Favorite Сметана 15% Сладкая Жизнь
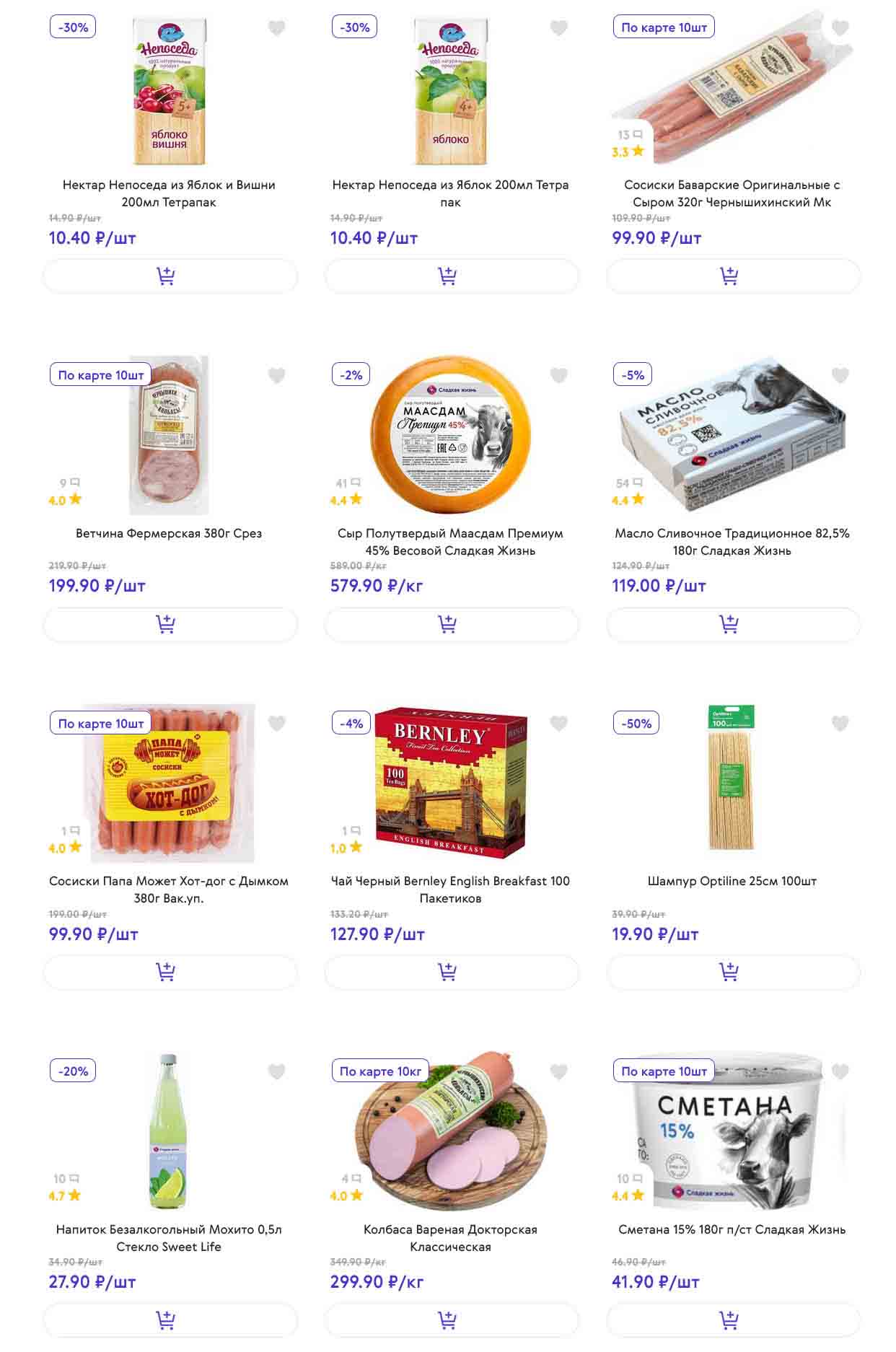 pos(840,1072)
